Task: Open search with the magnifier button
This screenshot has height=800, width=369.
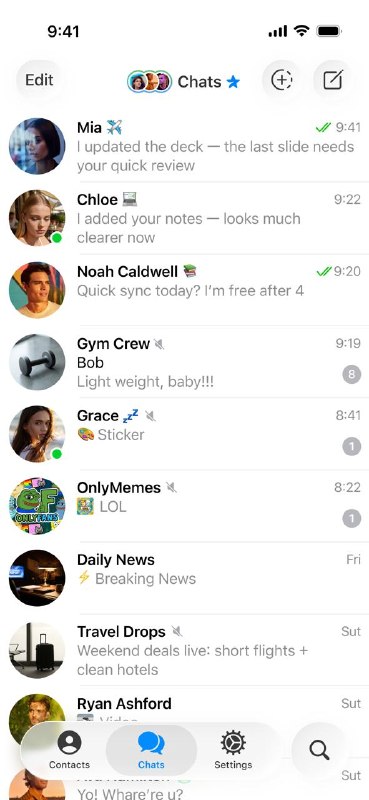Action: click(x=319, y=749)
